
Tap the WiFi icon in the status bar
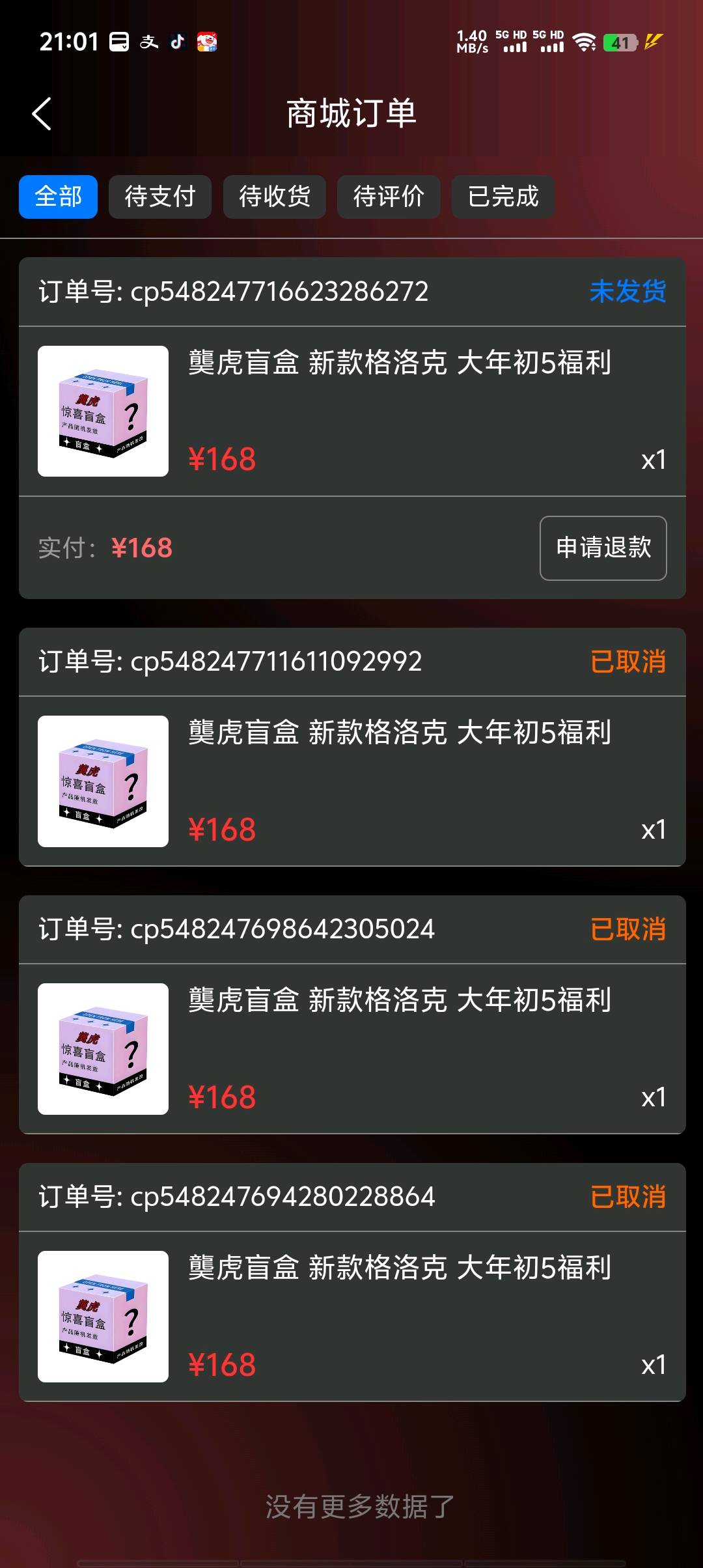coord(584,42)
